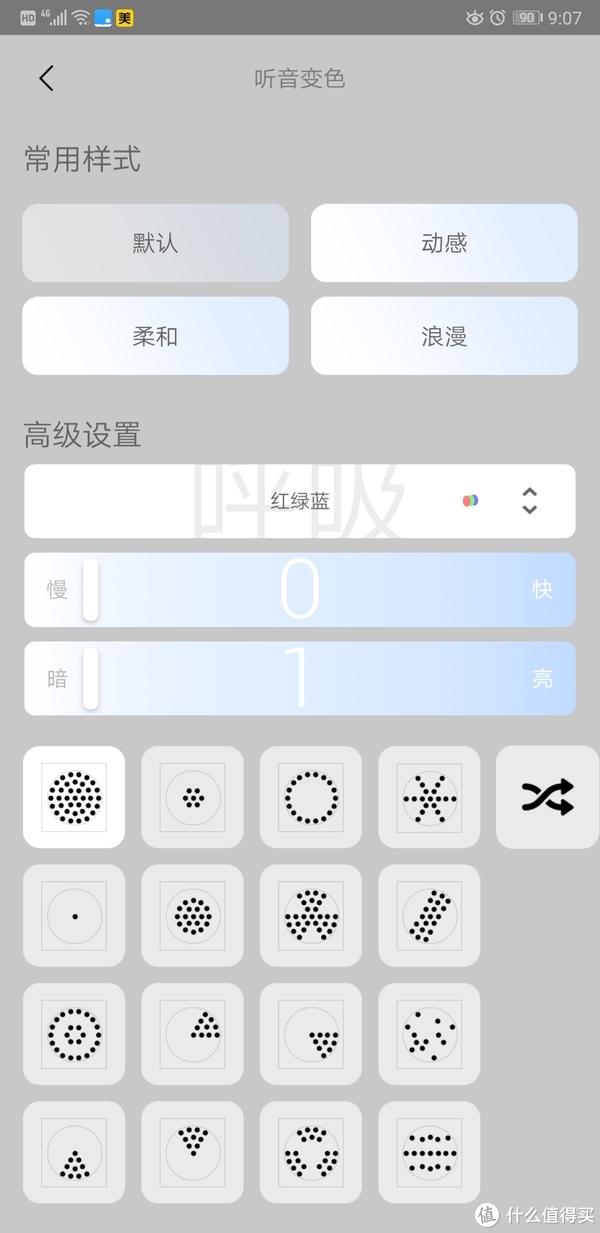Image resolution: width=600 pixels, height=1233 pixels.
Task: Choose the concentric rings spiral pattern
Action: [x=74, y=1034]
